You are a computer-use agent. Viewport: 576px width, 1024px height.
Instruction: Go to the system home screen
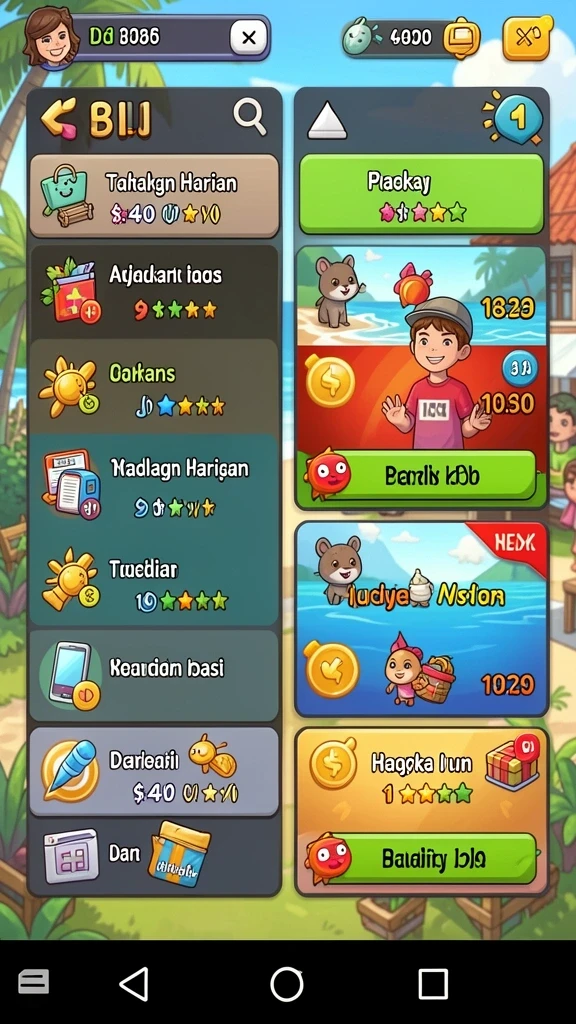(x=287, y=983)
